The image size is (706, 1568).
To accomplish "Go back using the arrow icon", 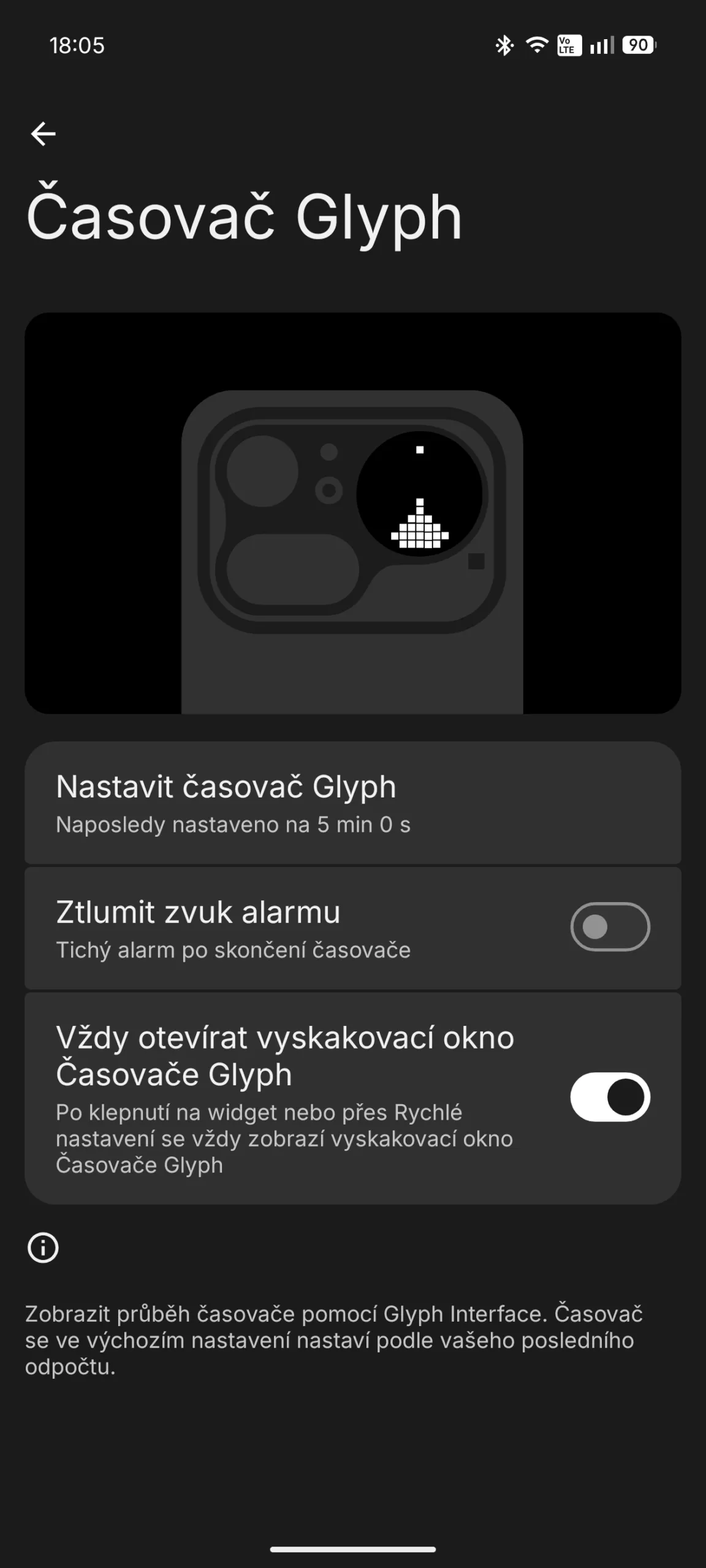I will (x=44, y=134).
